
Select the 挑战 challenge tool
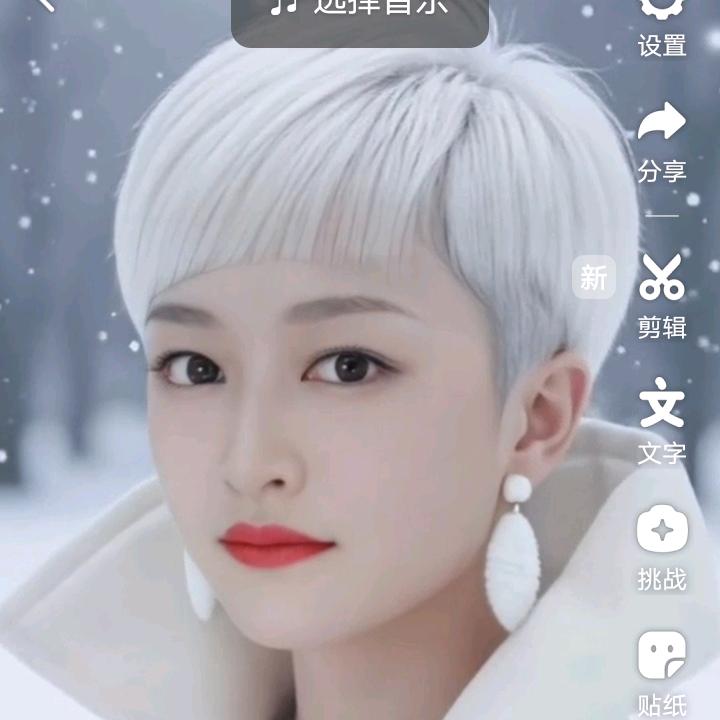(662, 546)
